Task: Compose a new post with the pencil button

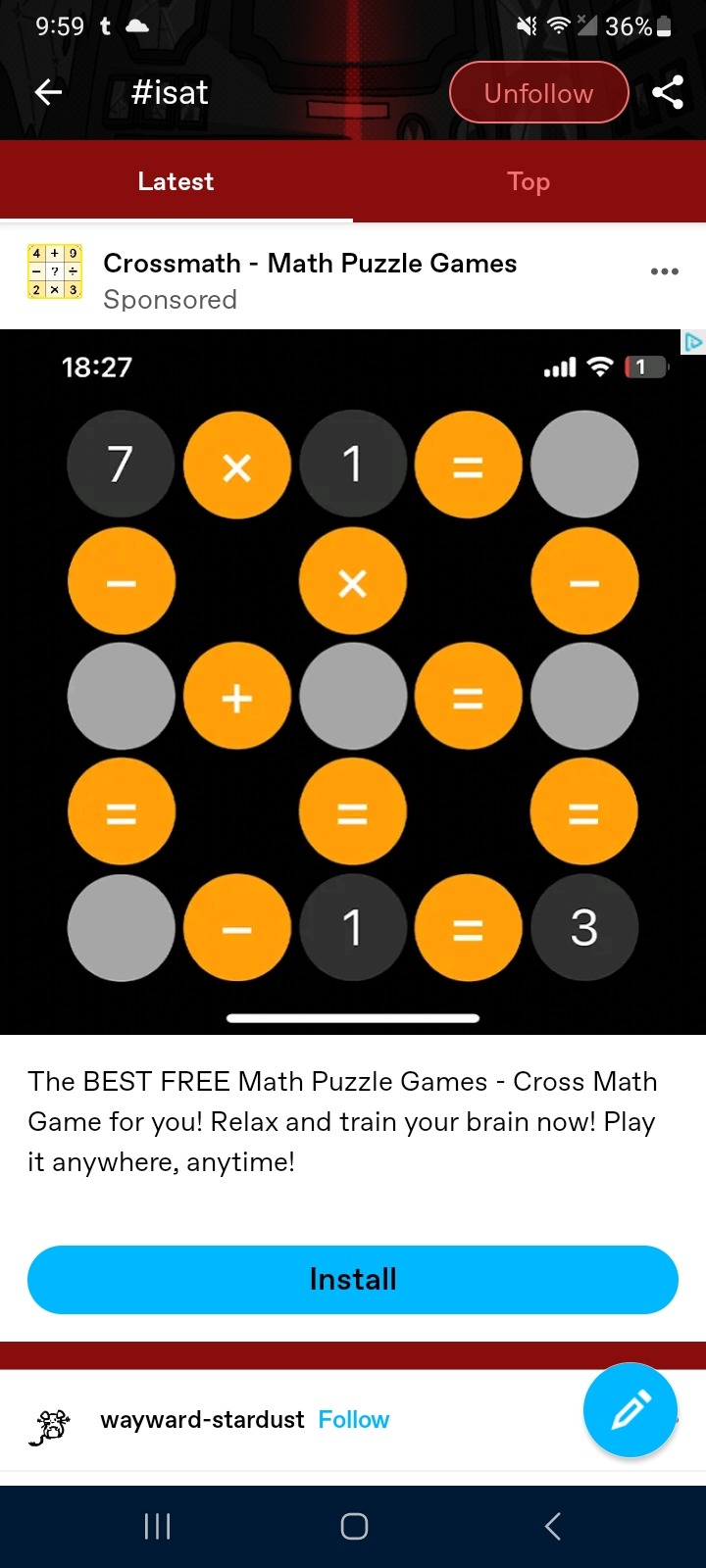Action: (x=630, y=1410)
